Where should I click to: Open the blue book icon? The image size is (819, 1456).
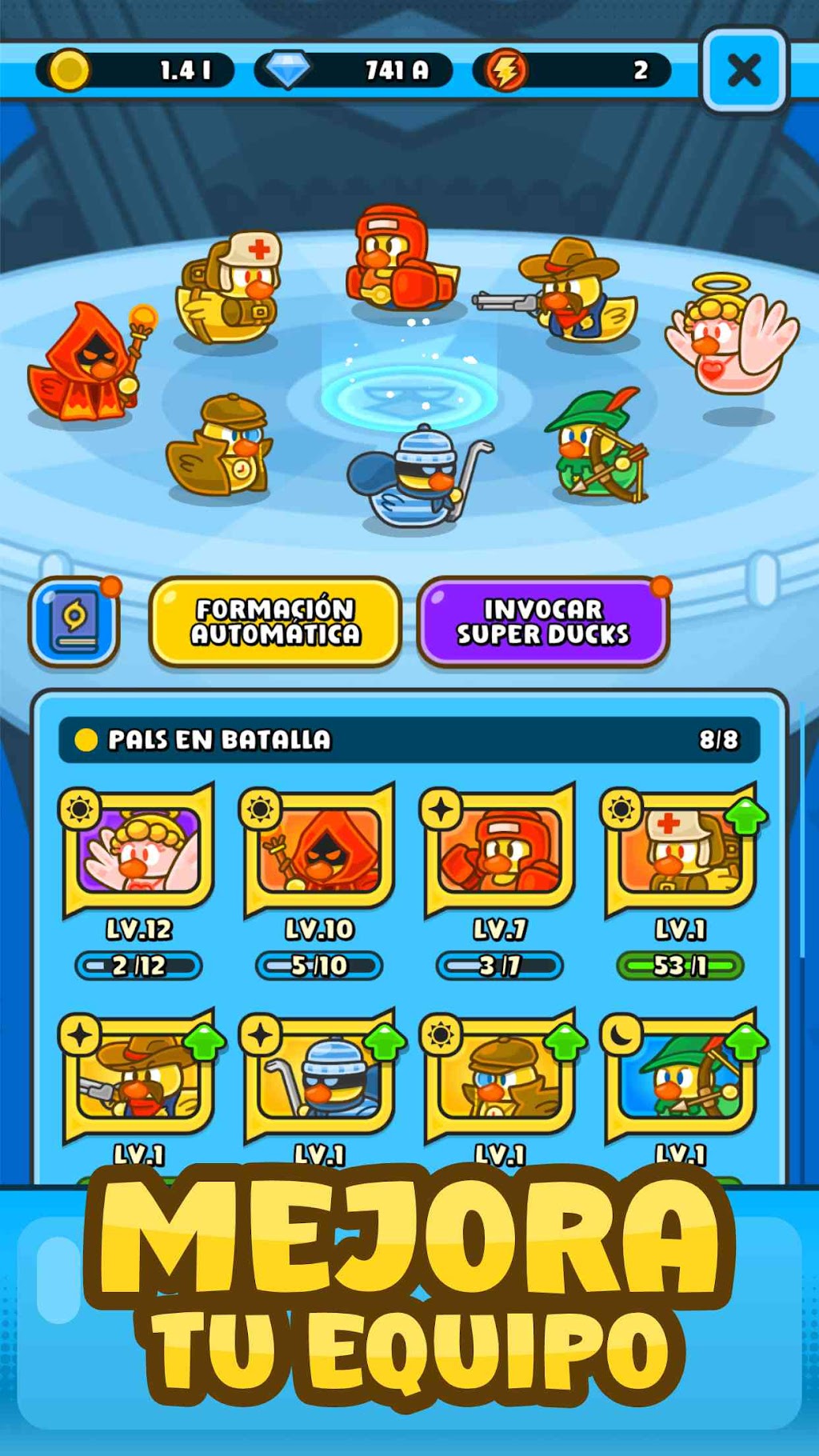click(x=74, y=622)
